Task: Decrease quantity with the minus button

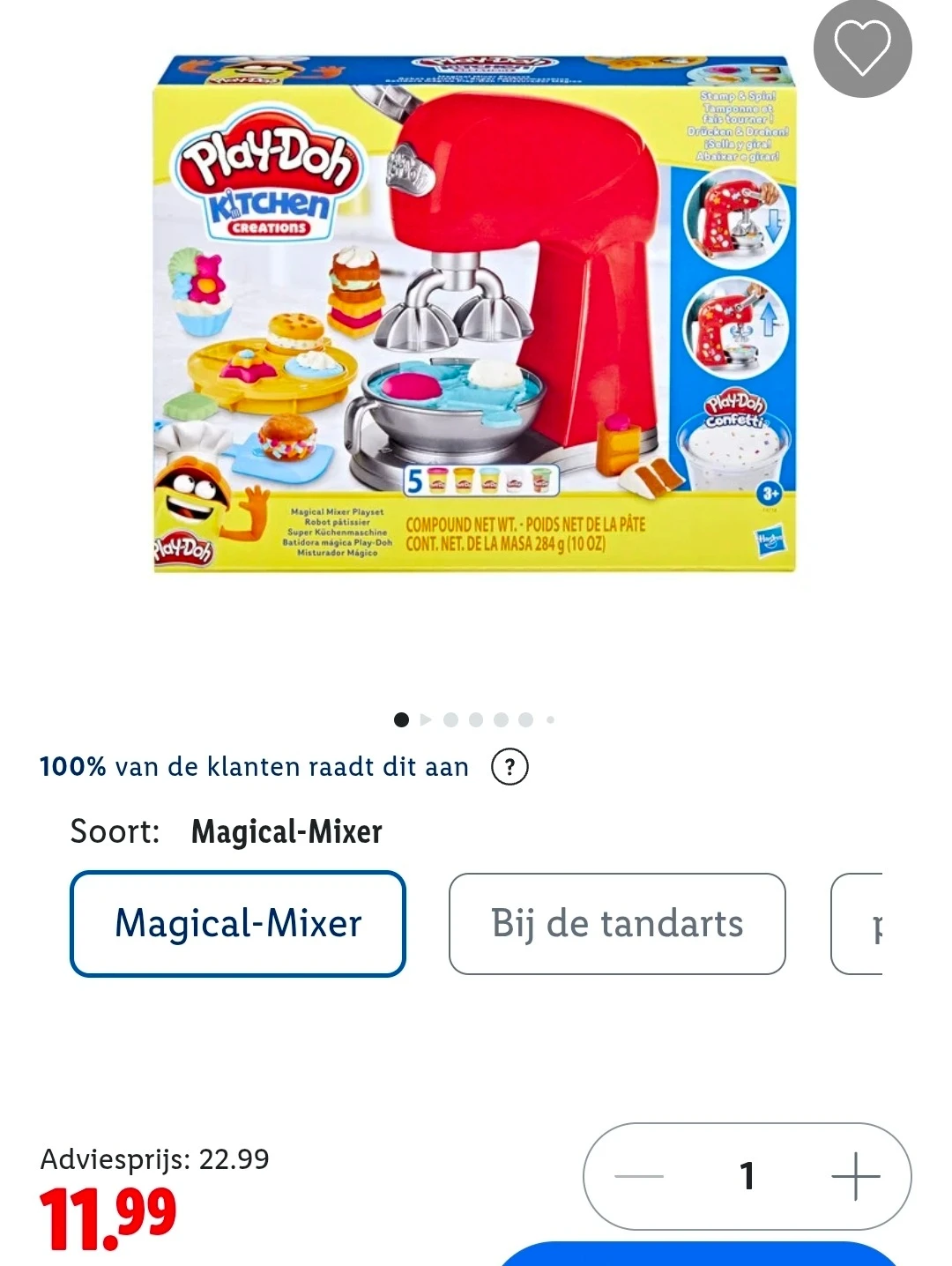Action: click(639, 1176)
